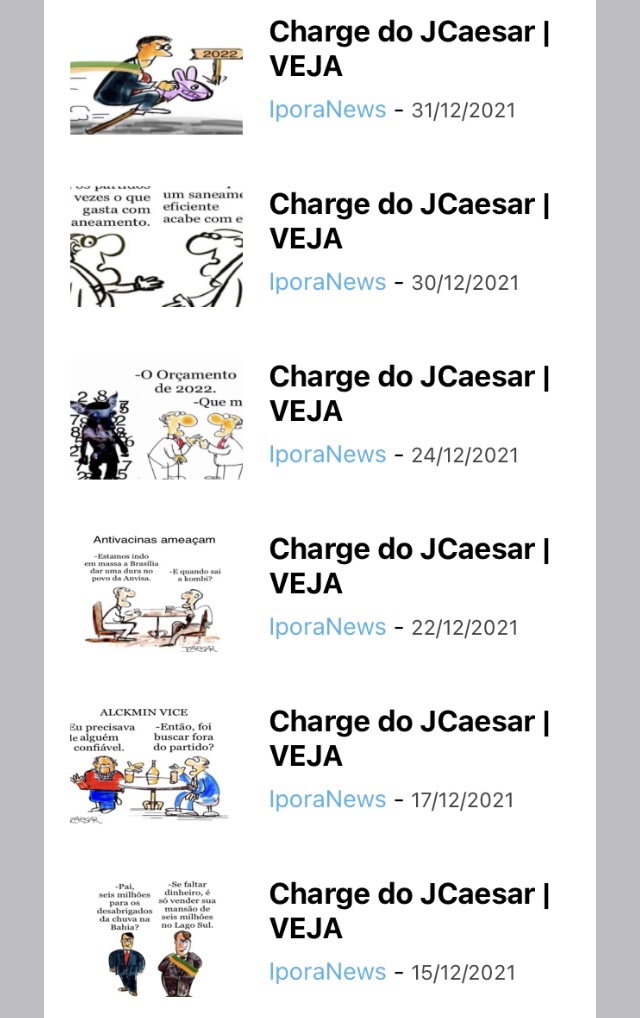Open the IporaNews link on the 15/12/2021 post
The image size is (640, 1018).
tap(327, 972)
